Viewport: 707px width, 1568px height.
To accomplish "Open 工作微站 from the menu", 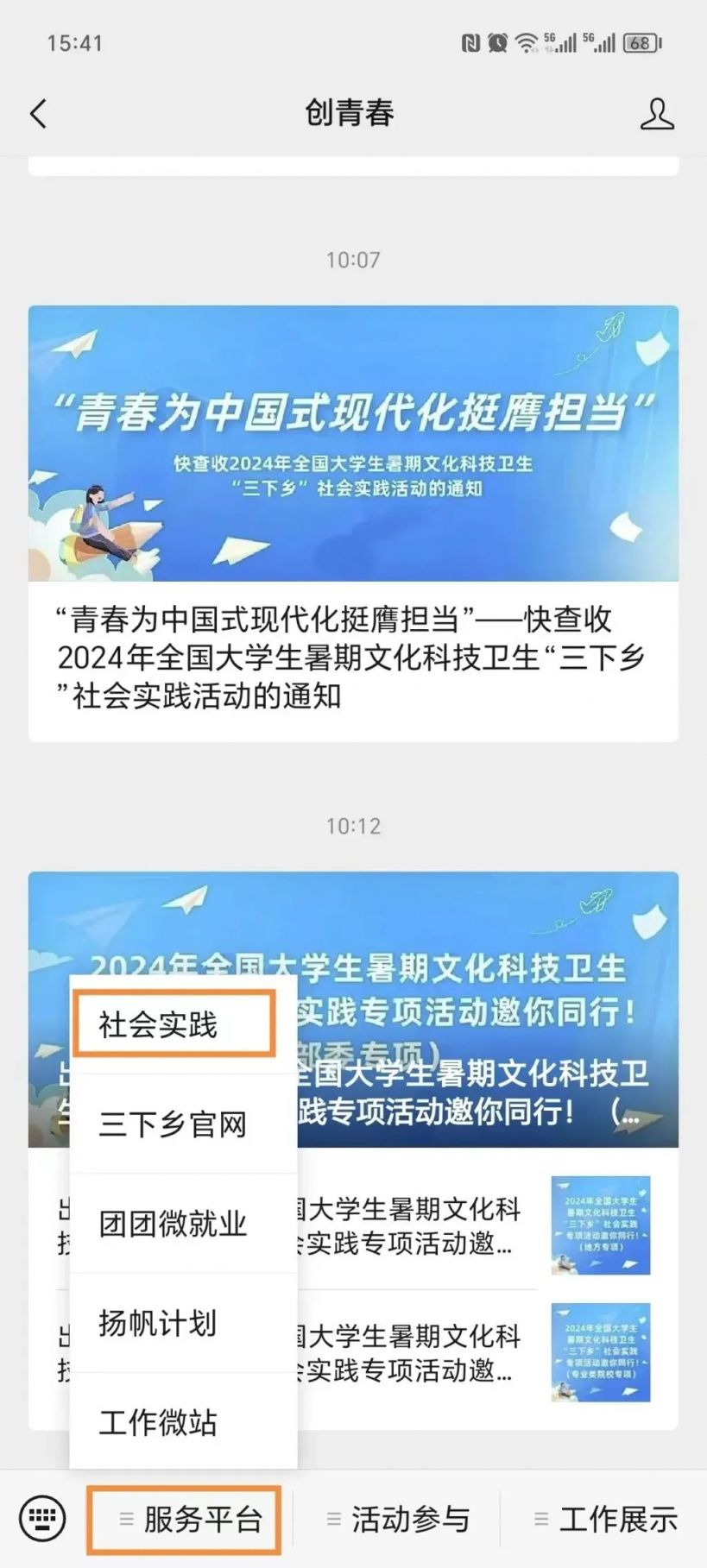I will coord(174,1422).
